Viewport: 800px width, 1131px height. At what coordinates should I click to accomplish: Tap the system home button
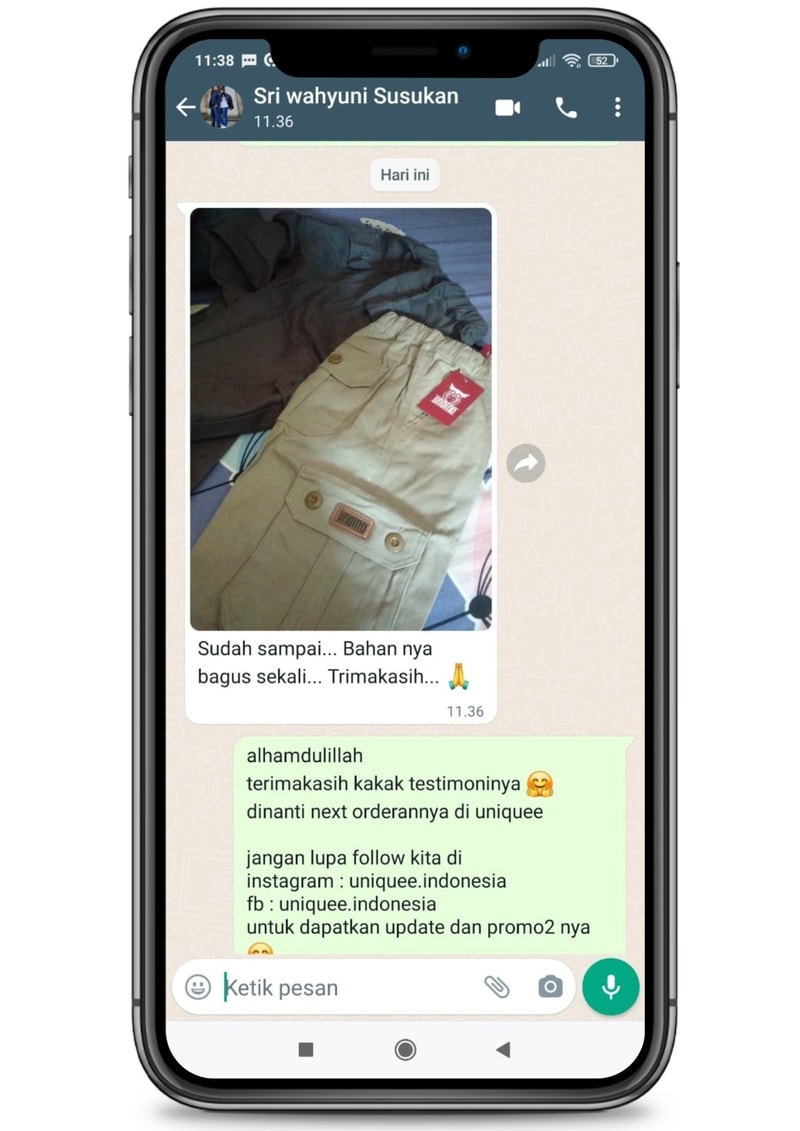pos(405,1049)
